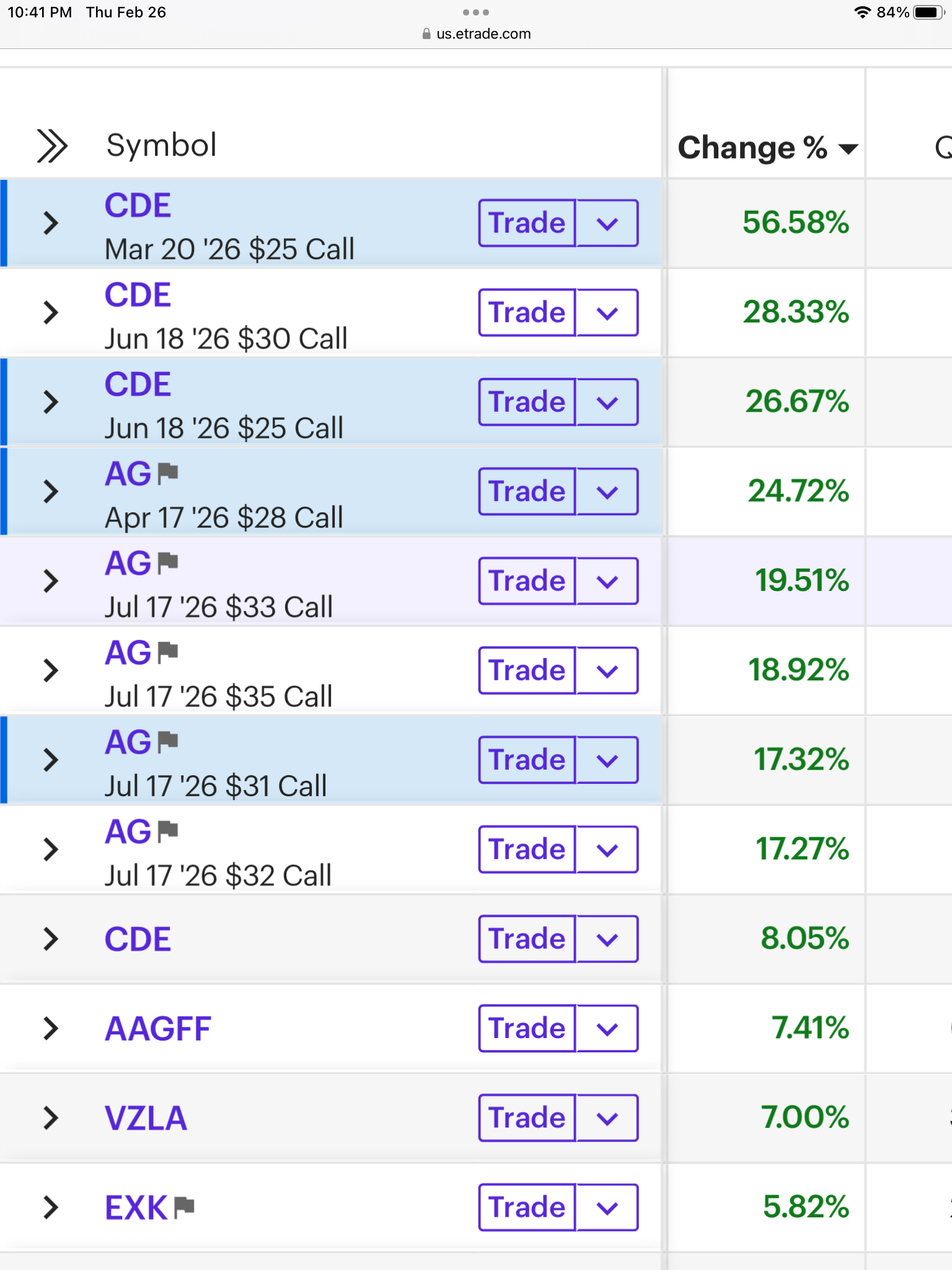Open the AAGFF symbol link
Viewport: 952px width, 1270px height.
[158, 1029]
